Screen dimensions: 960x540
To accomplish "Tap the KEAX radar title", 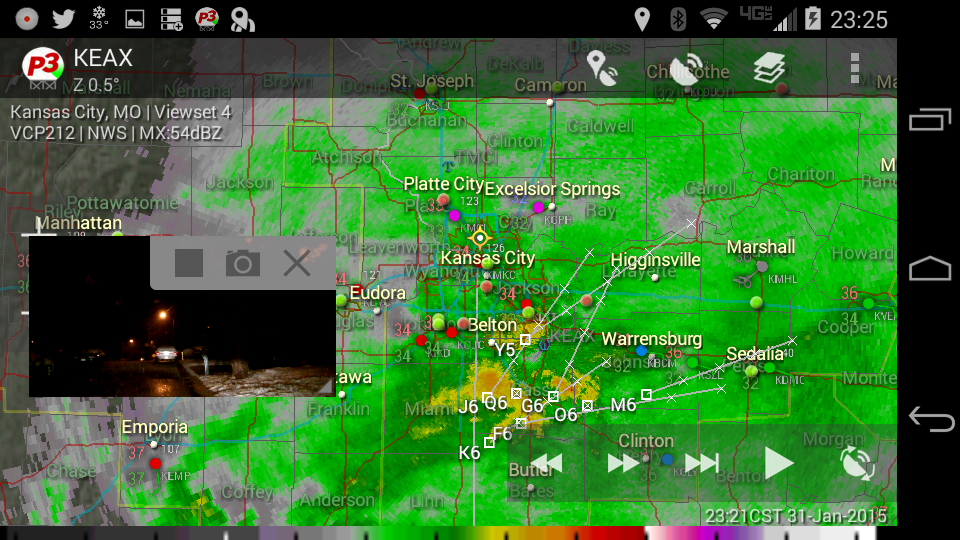I will 103,57.
